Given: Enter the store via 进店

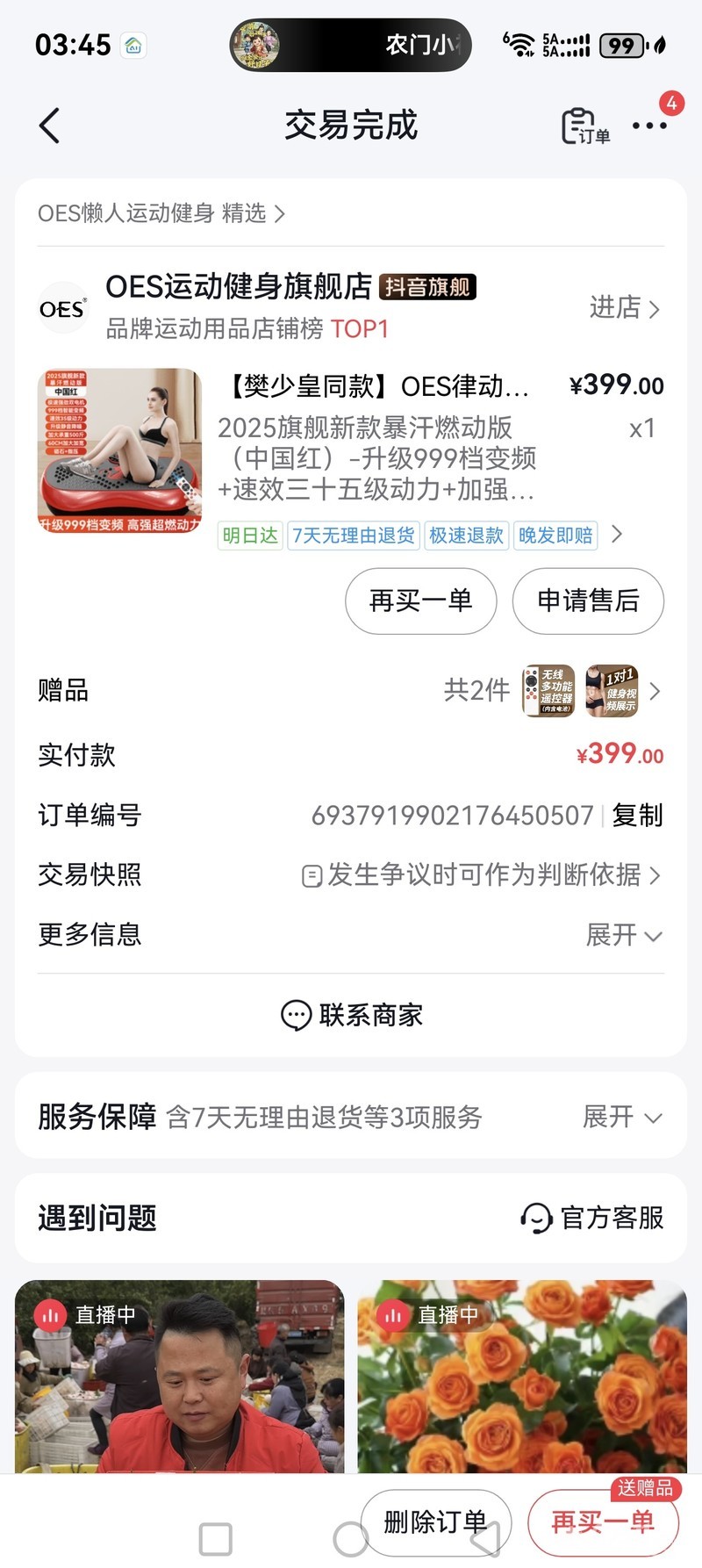Looking at the screenshot, I should [624, 308].
